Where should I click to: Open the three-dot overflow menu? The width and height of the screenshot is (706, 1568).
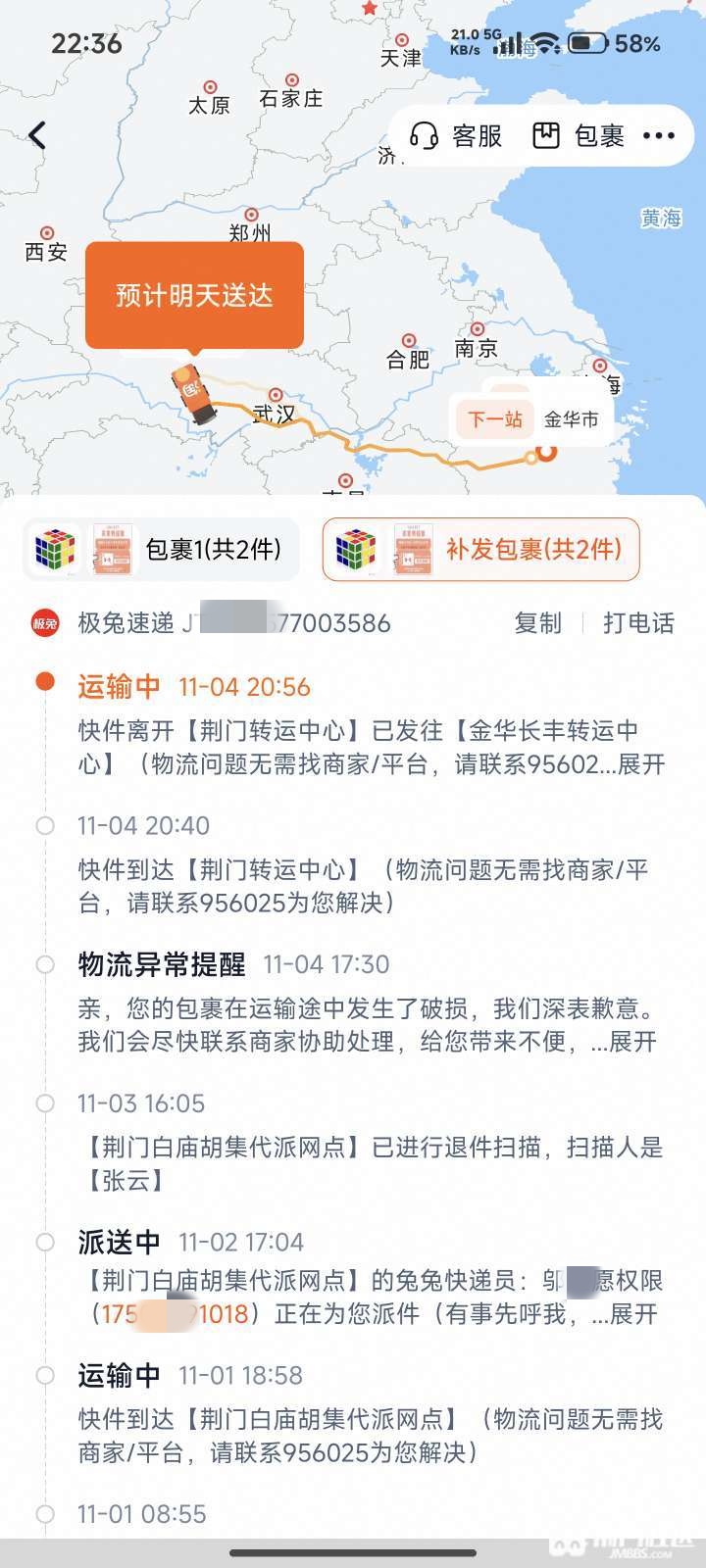point(659,135)
